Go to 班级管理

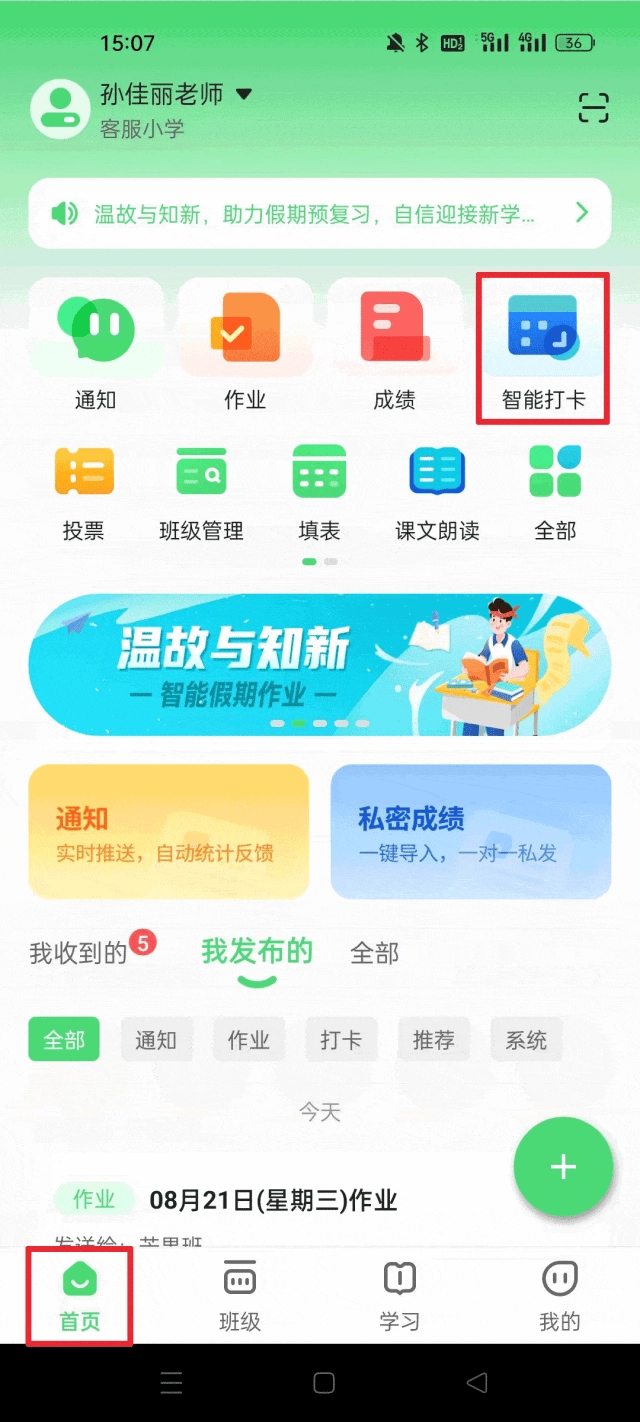(201, 492)
